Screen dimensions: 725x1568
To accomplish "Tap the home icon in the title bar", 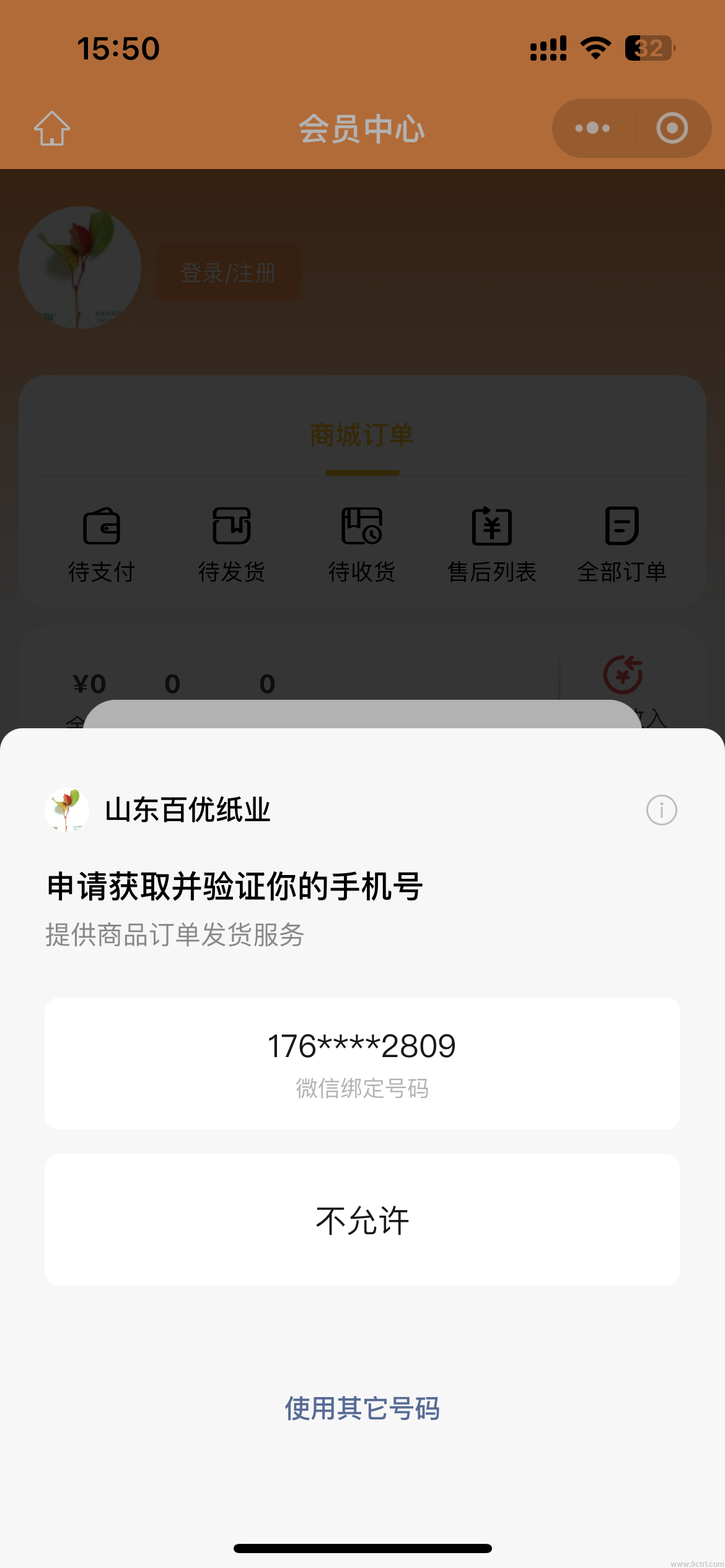I will tap(52, 128).
